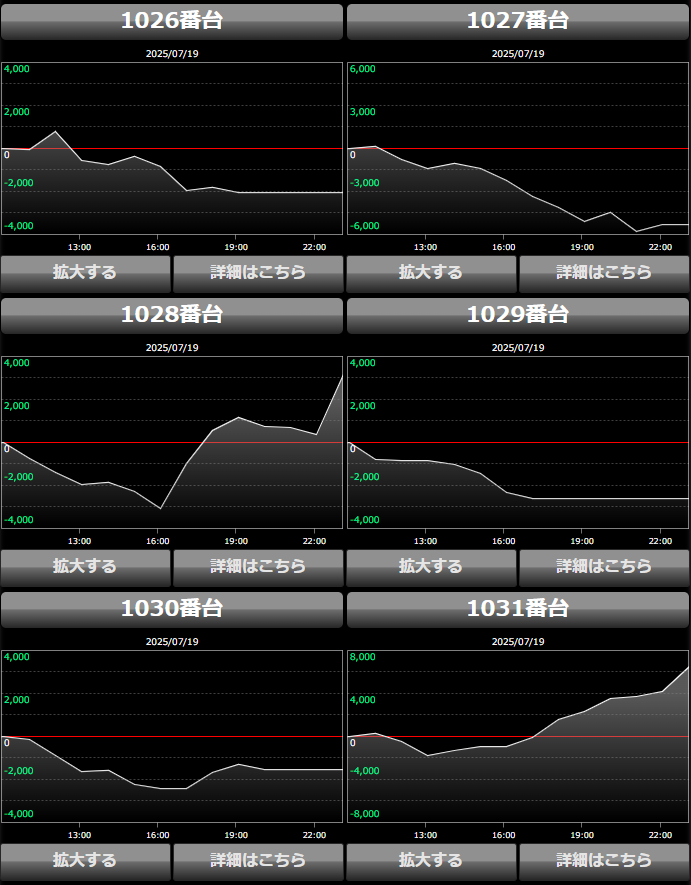See details for 1031番台
691x885 pixels.
tap(604, 860)
